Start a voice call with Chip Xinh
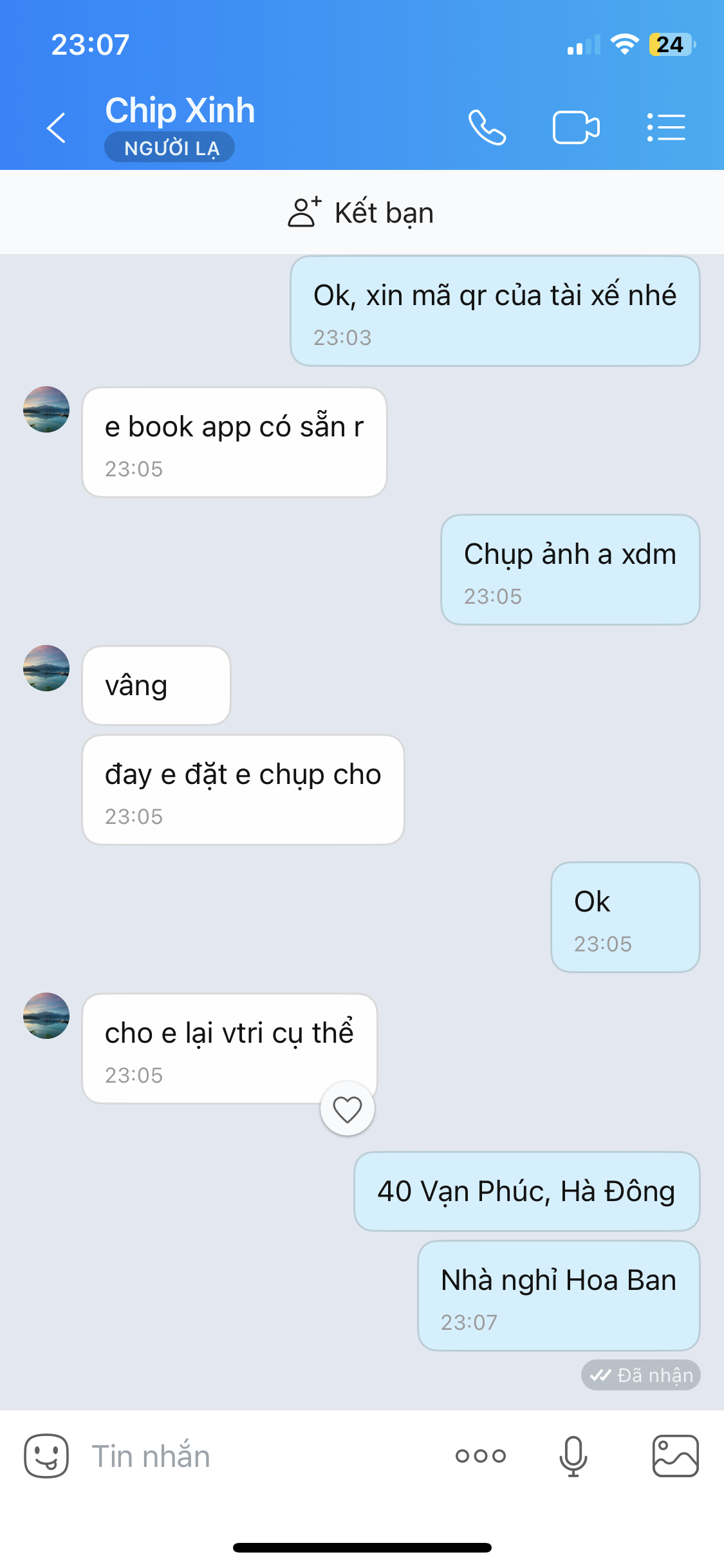Viewport: 724px width, 1568px height. (487, 127)
